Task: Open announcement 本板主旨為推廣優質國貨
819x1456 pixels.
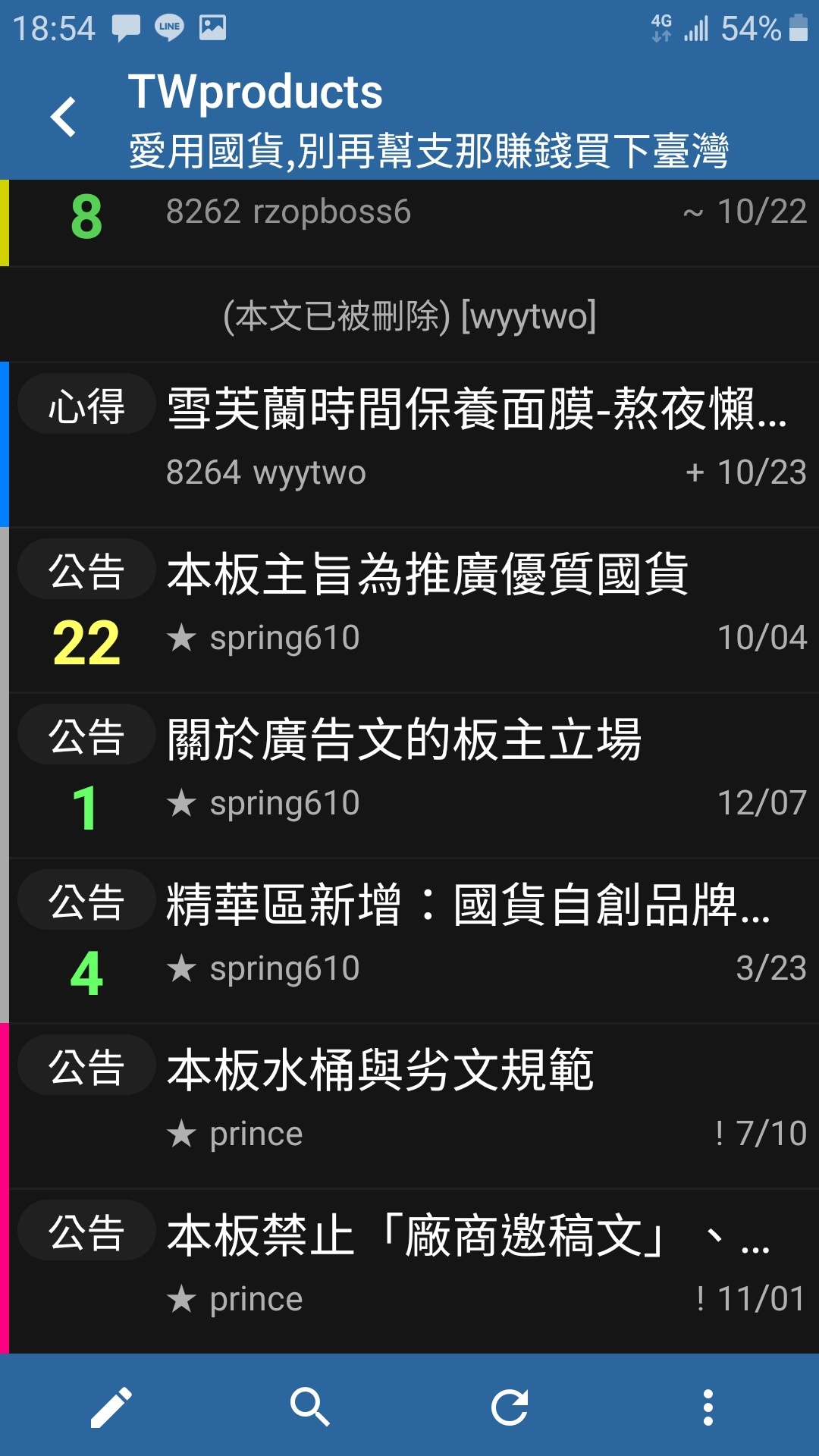Action: tap(409, 610)
